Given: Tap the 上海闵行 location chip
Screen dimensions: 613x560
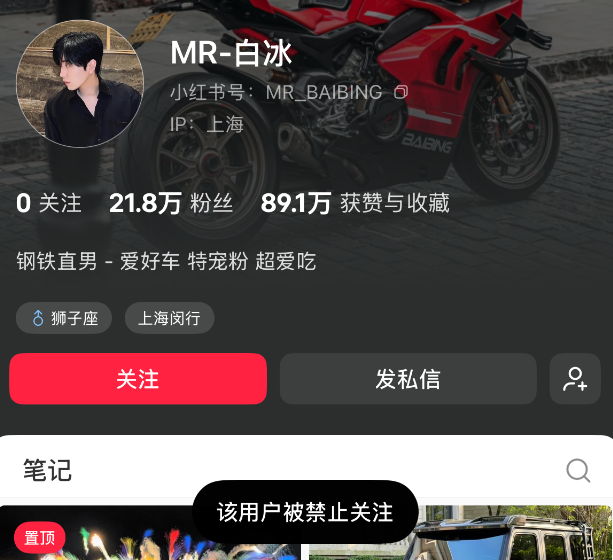Looking at the screenshot, I should pos(169,319).
